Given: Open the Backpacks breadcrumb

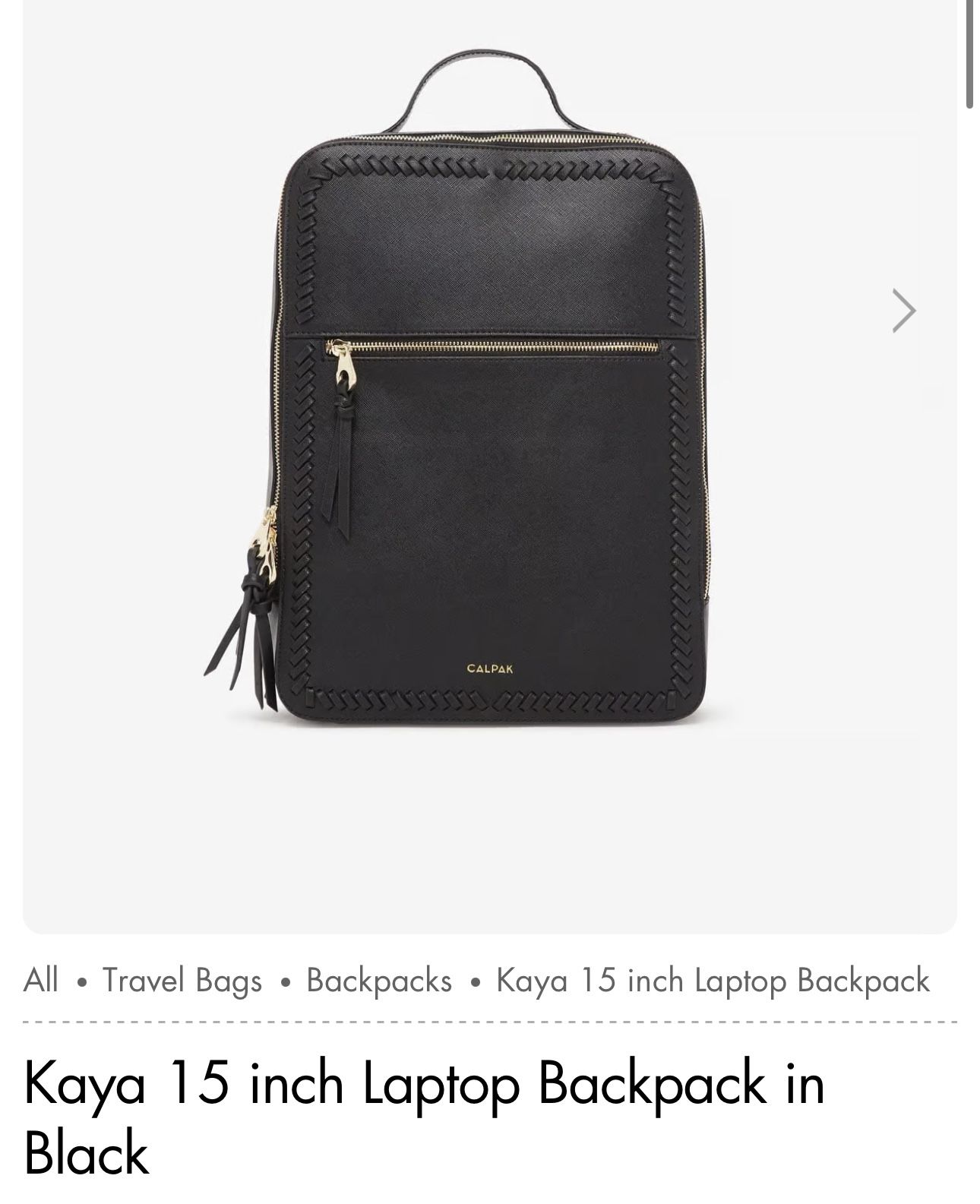Looking at the screenshot, I should click(x=379, y=980).
